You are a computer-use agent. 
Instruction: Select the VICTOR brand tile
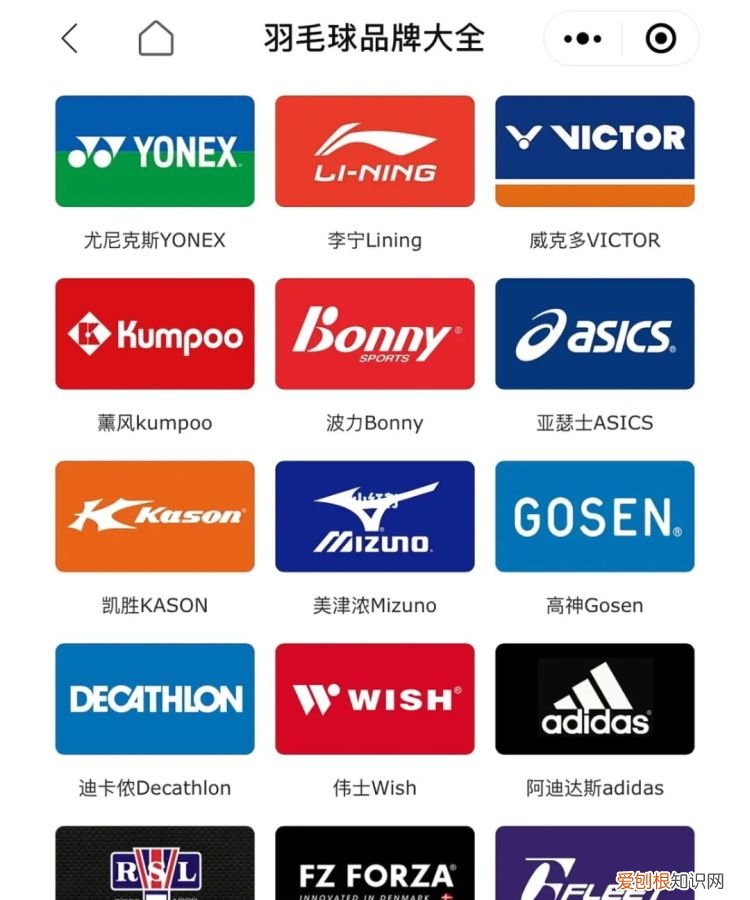(x=595, y=151)
